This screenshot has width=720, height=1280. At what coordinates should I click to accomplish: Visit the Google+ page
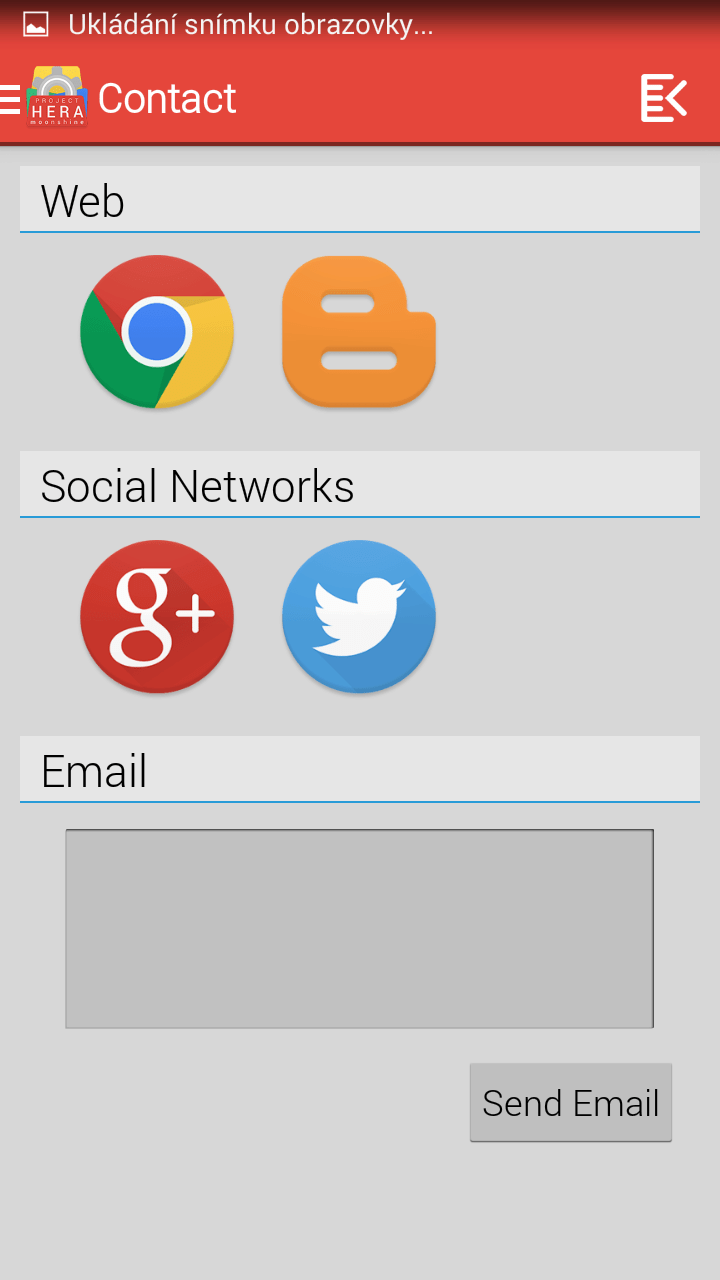(x=157, y=617)
